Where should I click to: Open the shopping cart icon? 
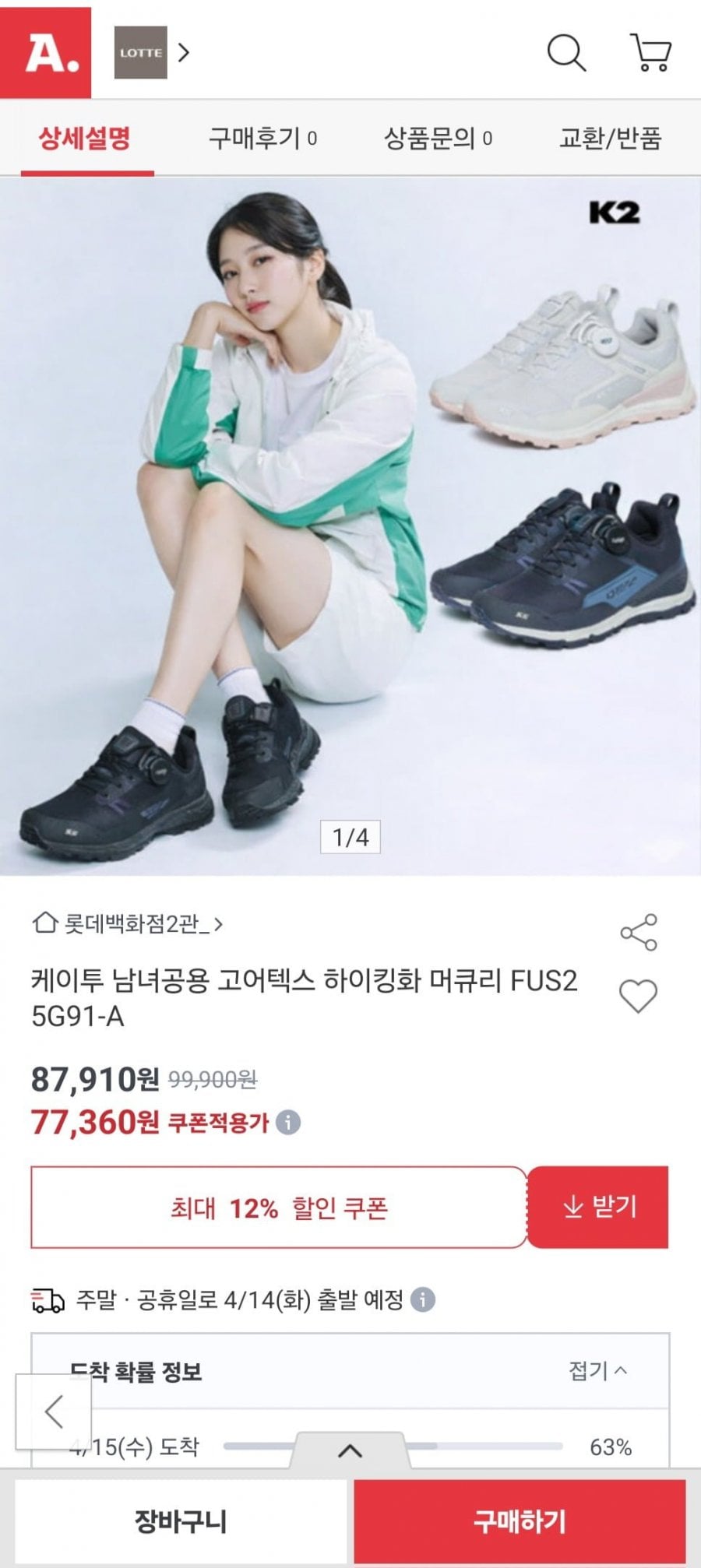click(x=650, y=53)
